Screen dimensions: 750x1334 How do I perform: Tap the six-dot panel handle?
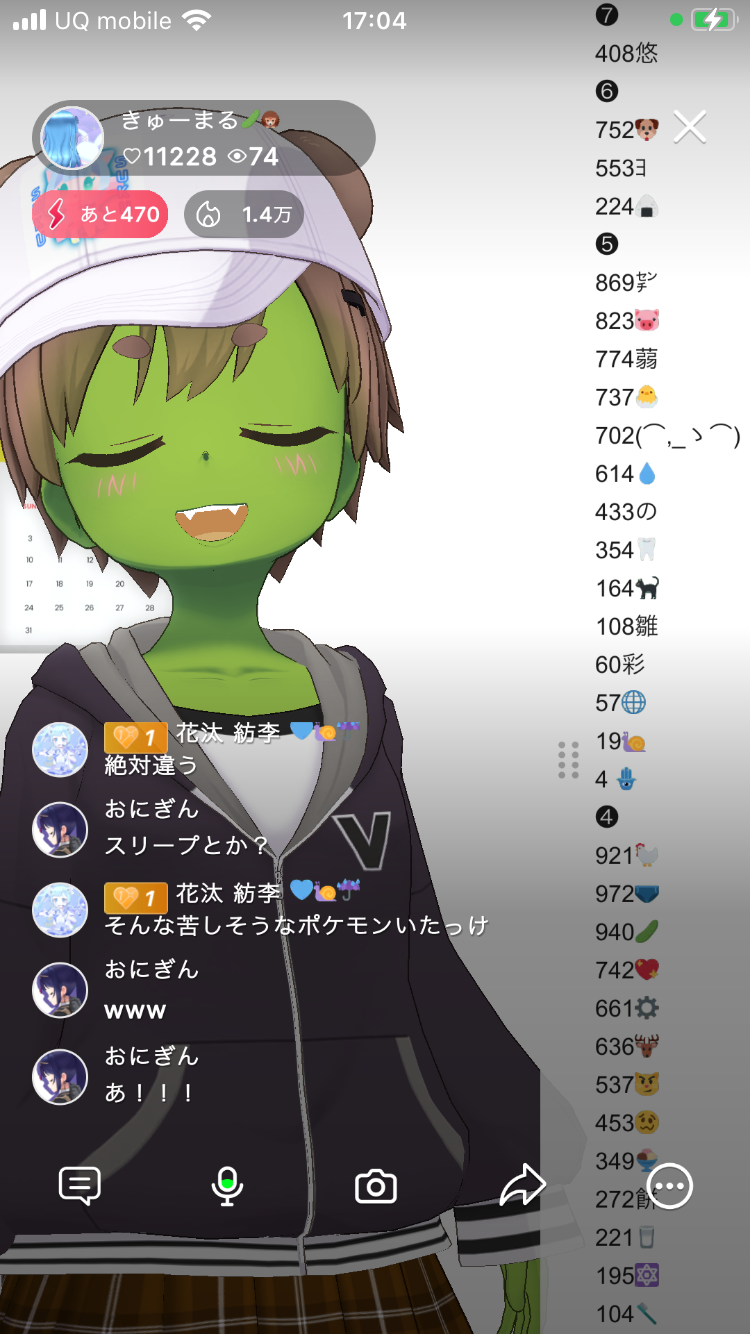pos(568,760)
